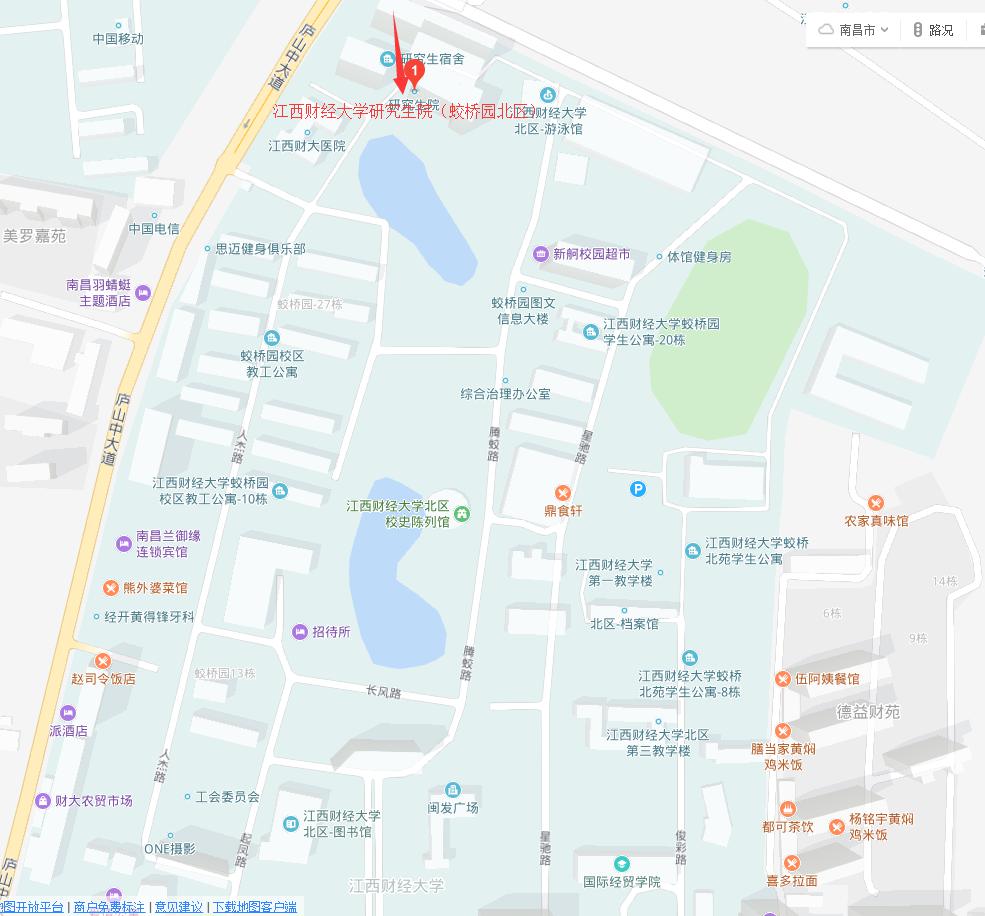Select the 新解校园超市 shop marker
The width and height of the screenshot is (985, 916).
(x=541, y=254)
